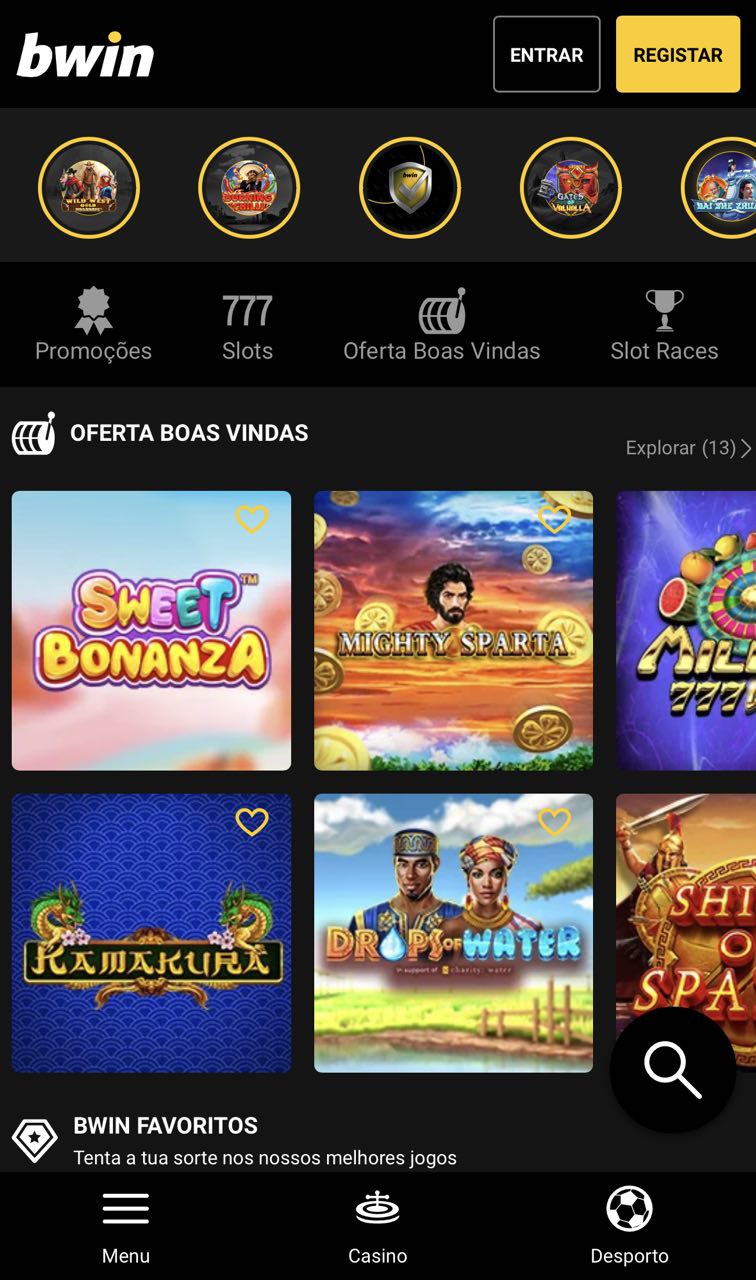Viewport: 756px width, 1280px height.
Task: Open the bwin shield story circle
Action: click(x=410, y=187)
